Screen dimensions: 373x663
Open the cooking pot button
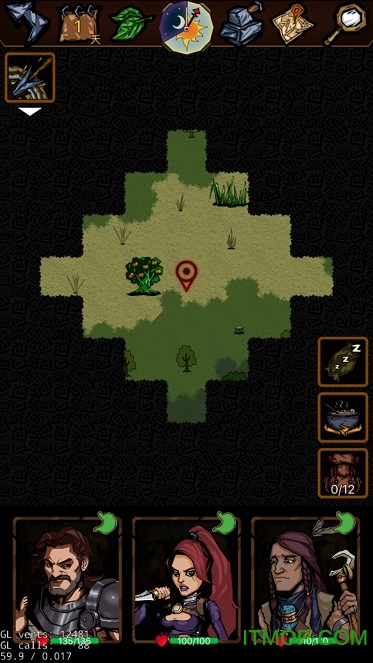343,417
